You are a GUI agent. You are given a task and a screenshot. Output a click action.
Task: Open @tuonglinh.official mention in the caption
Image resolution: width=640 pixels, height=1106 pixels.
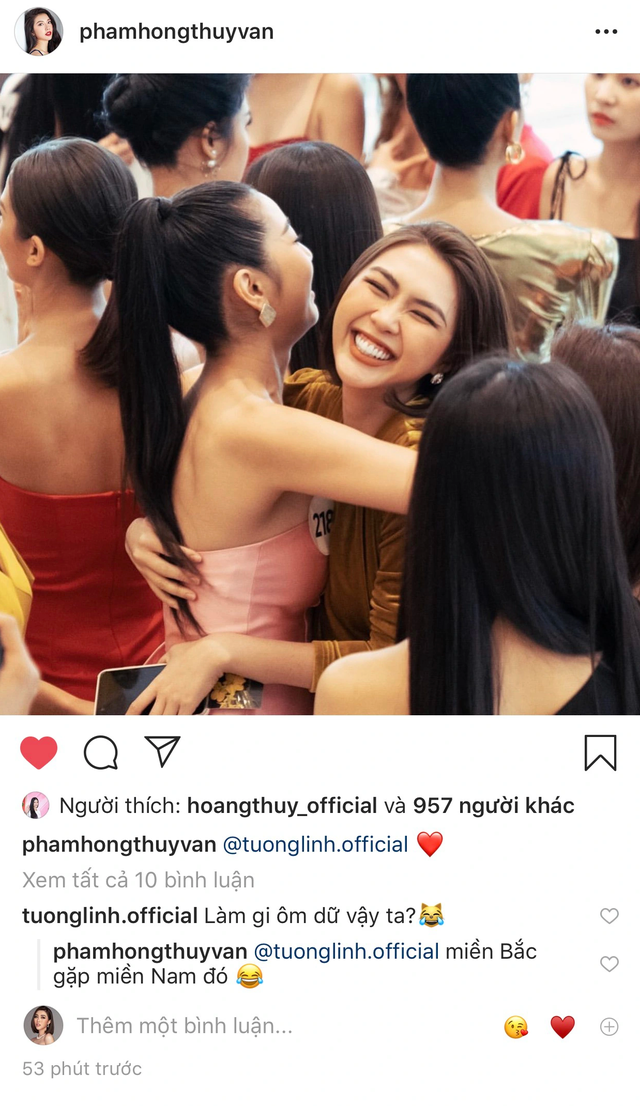[315, 844]
